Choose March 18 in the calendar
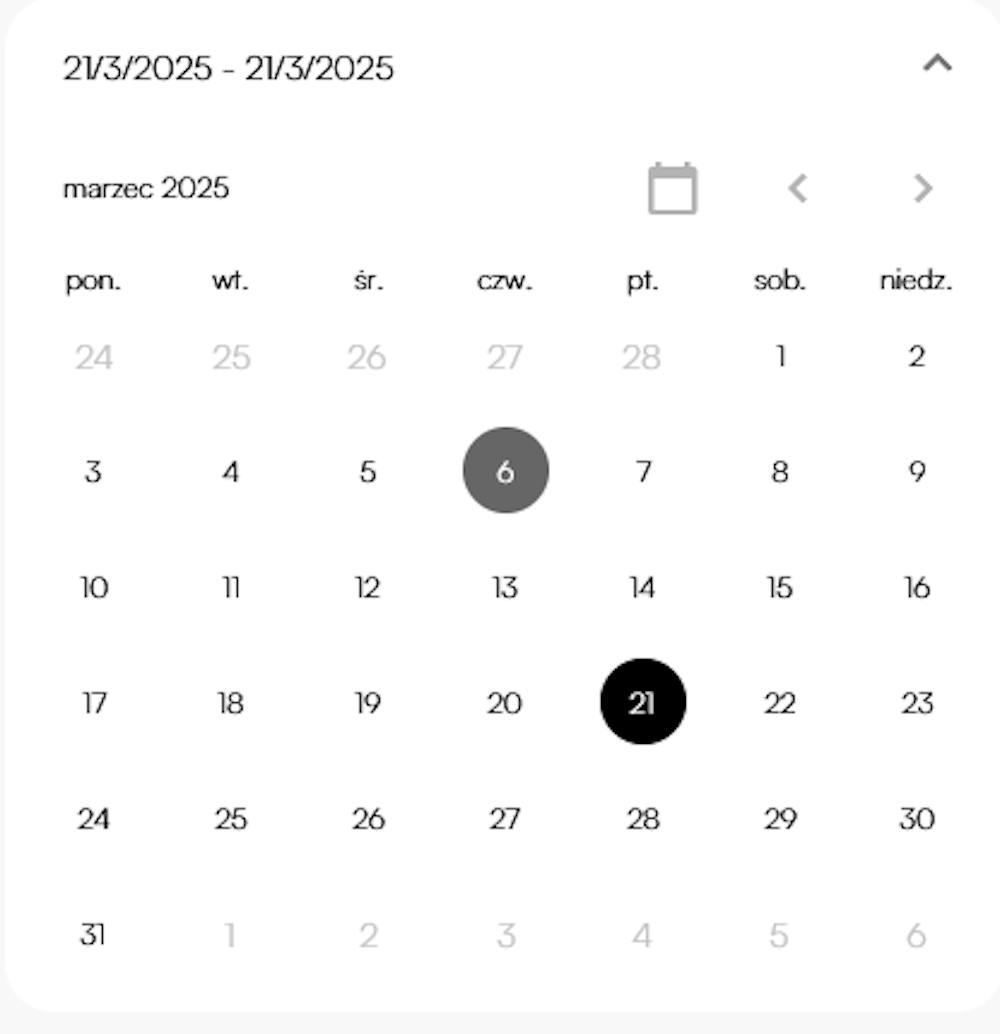This screenshot has width=1000, height=1034. (x=230, y=703)
